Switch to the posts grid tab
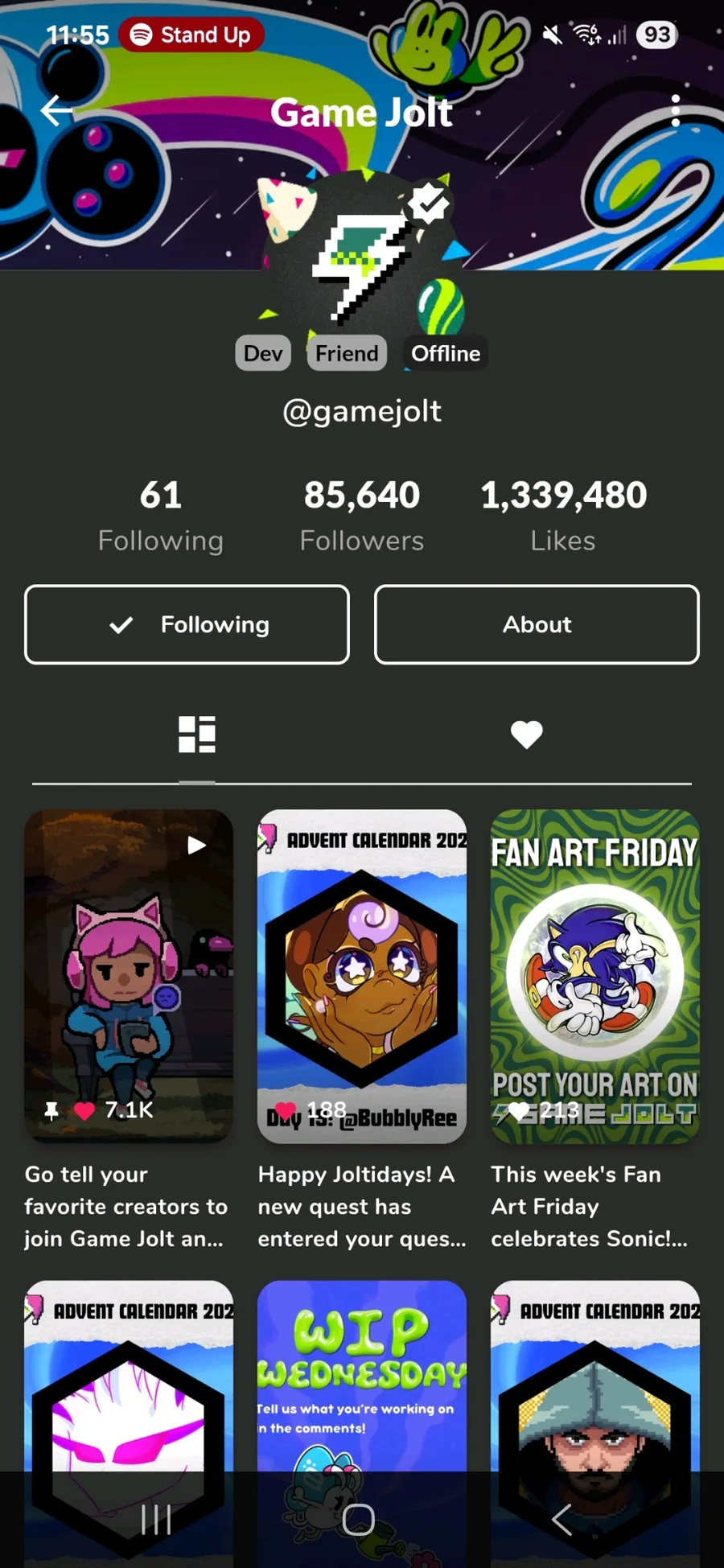 point(197,734)
